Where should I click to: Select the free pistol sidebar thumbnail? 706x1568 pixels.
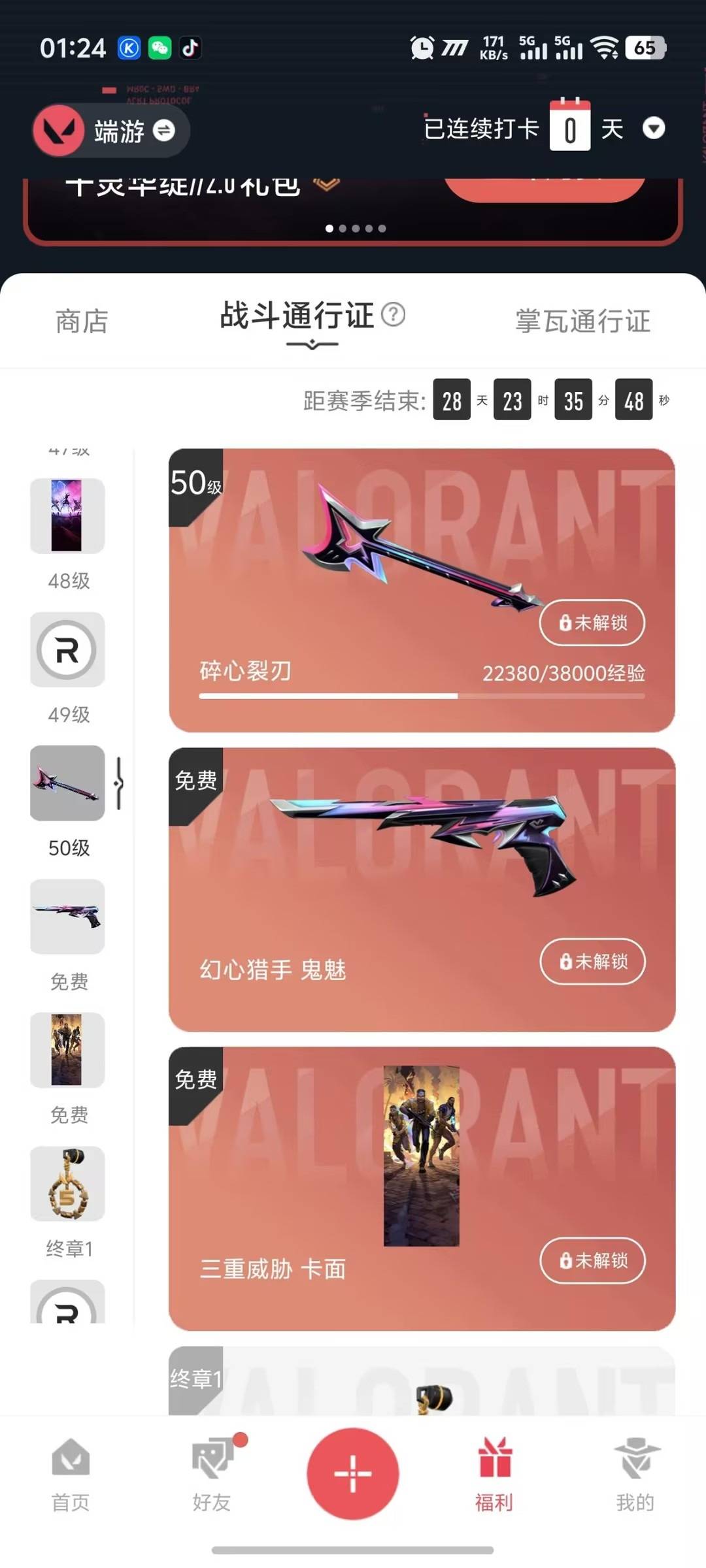[x=67, y=917]
